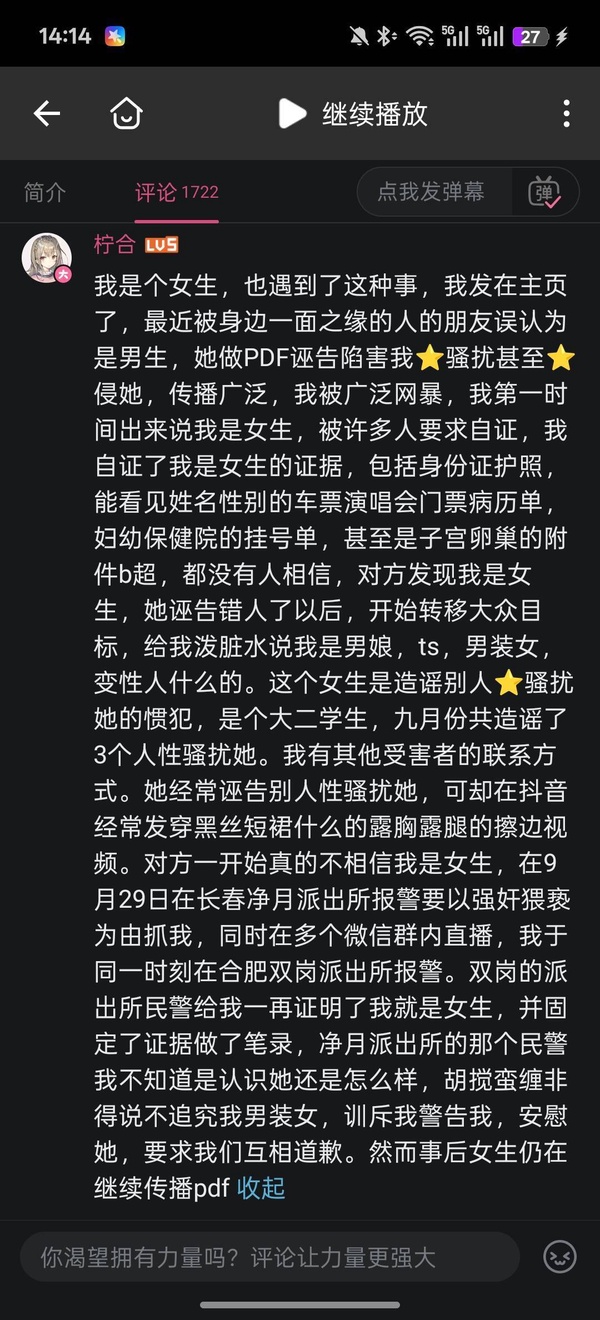Open the emoji picker beside the comment field
Image resolution: width=600 pixels, height=1320 pixels.
pyautogui.click(x=561, y=1257)
